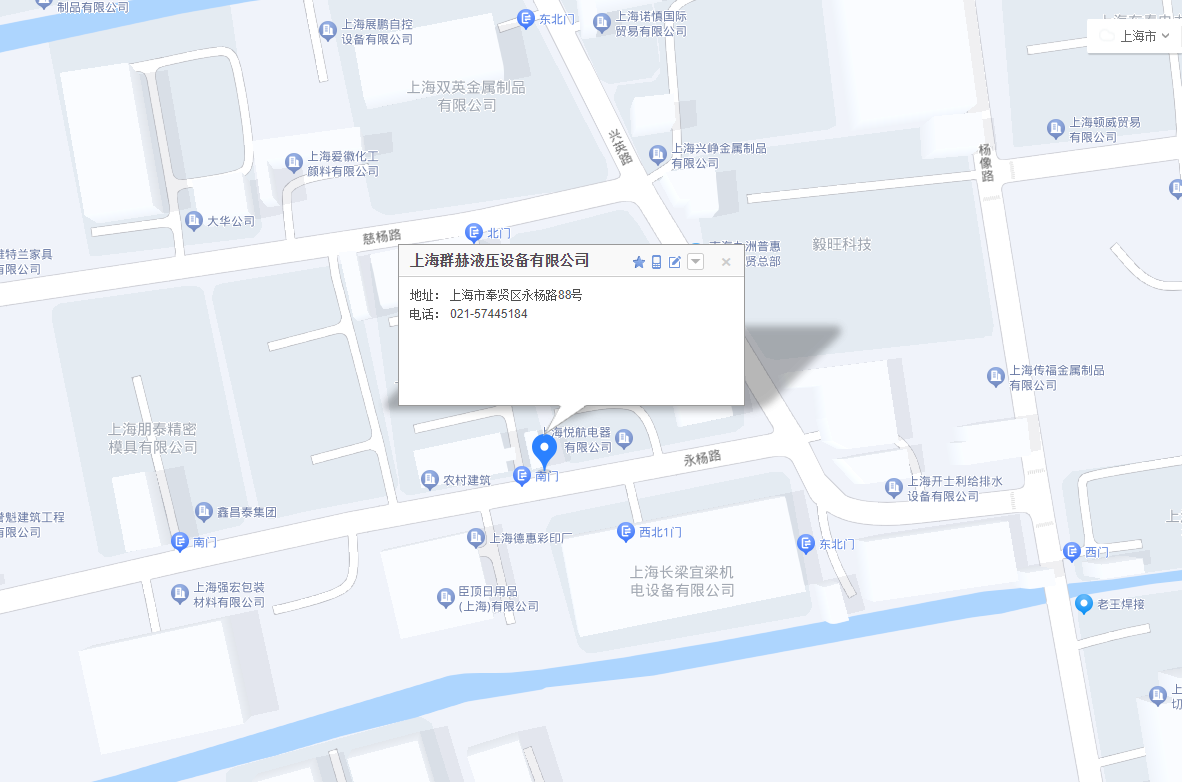Image resolution: width=1182 pixels, height=782 pixels.
Task: Edit the place info with pencil icon
Action: pos(675,262)
